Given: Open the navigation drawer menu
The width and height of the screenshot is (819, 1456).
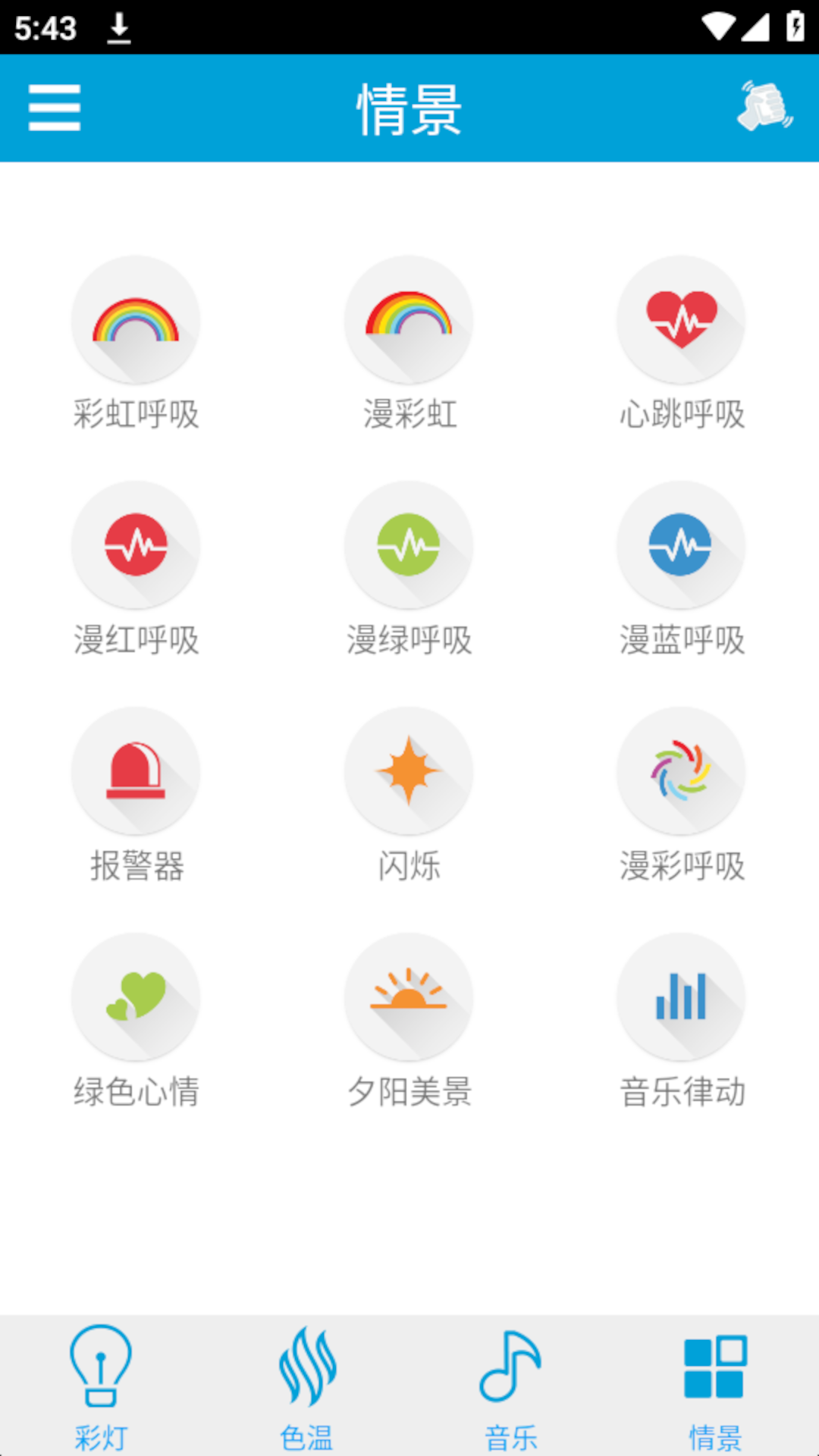Looking at the screenshot, I should tap(54, 108).
